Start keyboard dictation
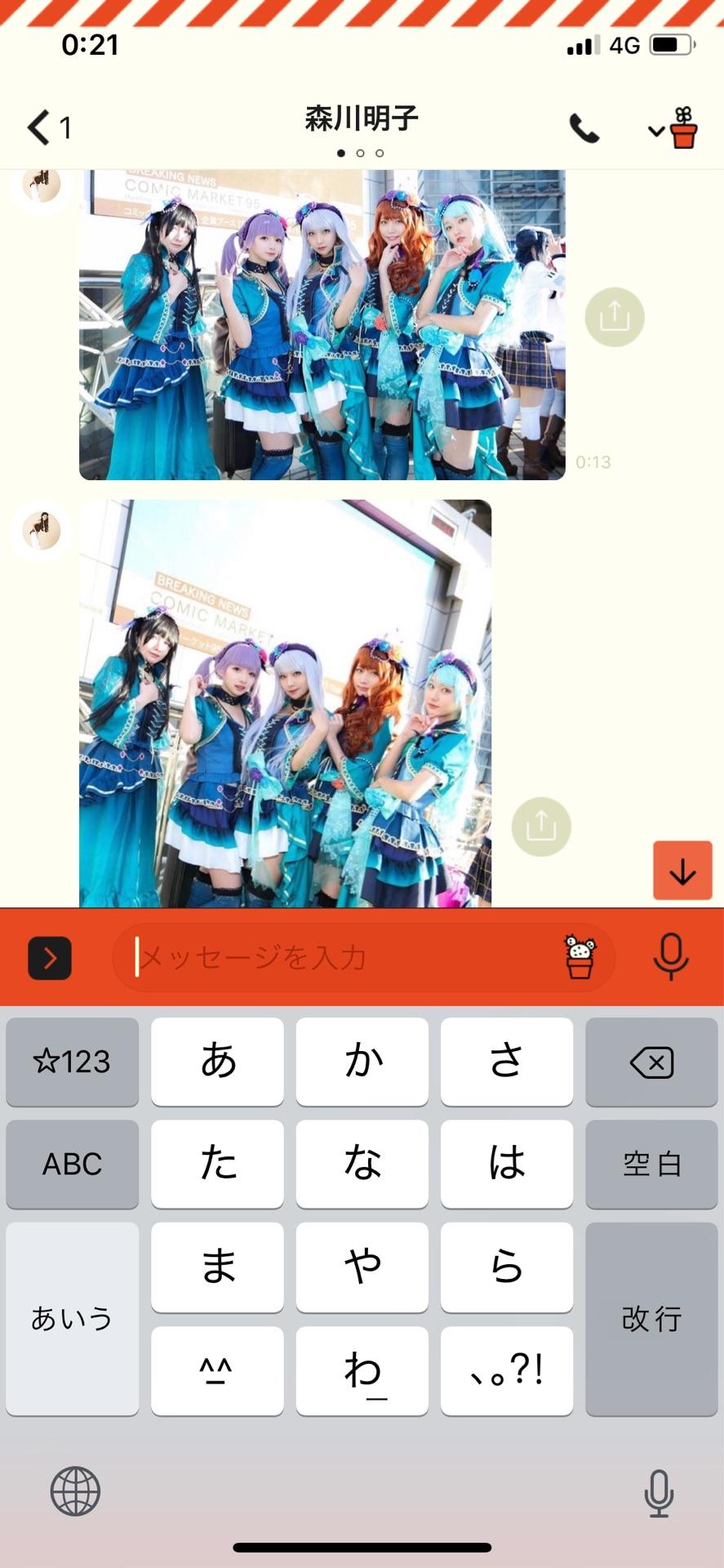 [x=659, y=1493]
